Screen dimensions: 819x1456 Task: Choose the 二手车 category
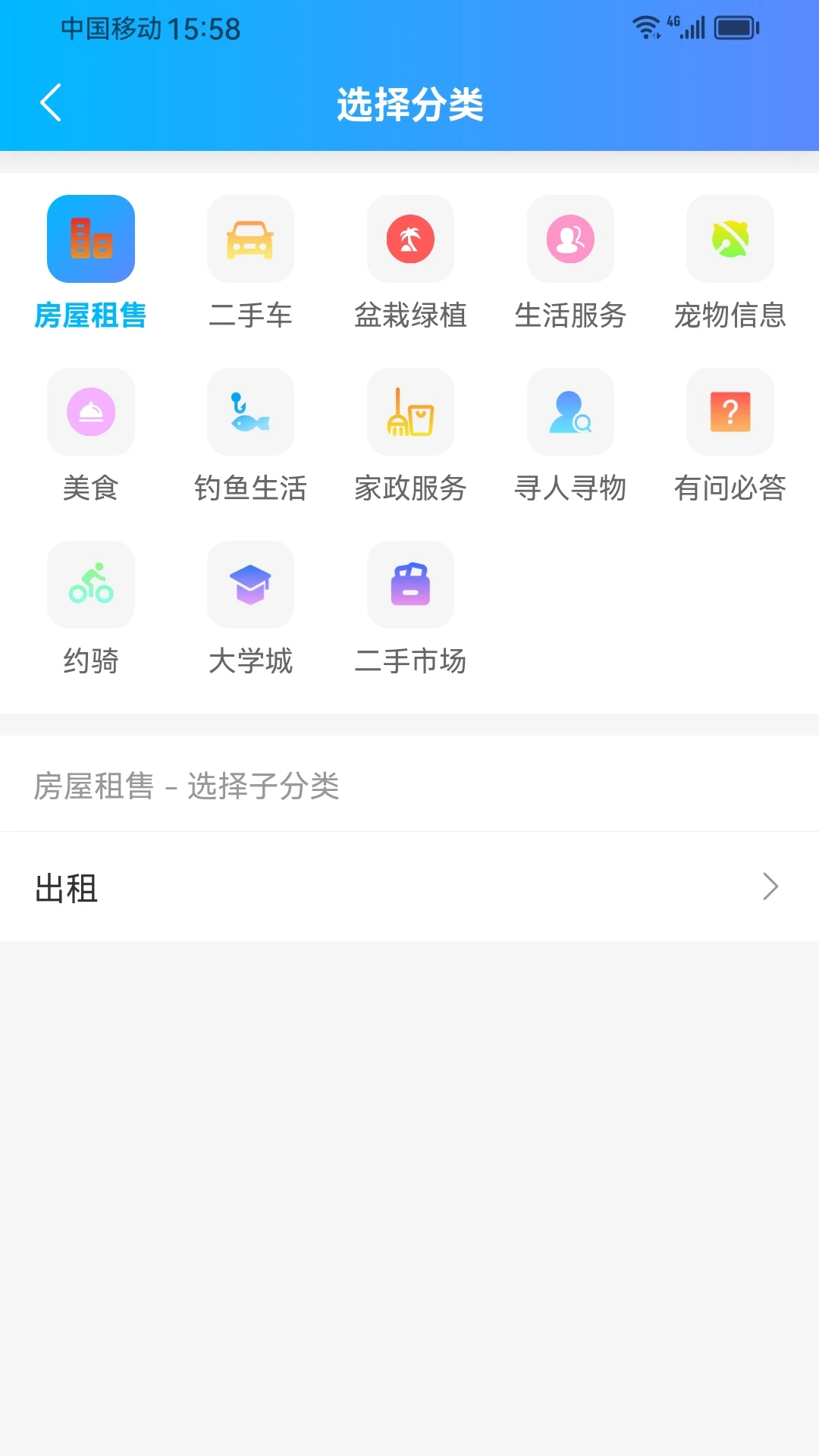[x=250, y=240]
